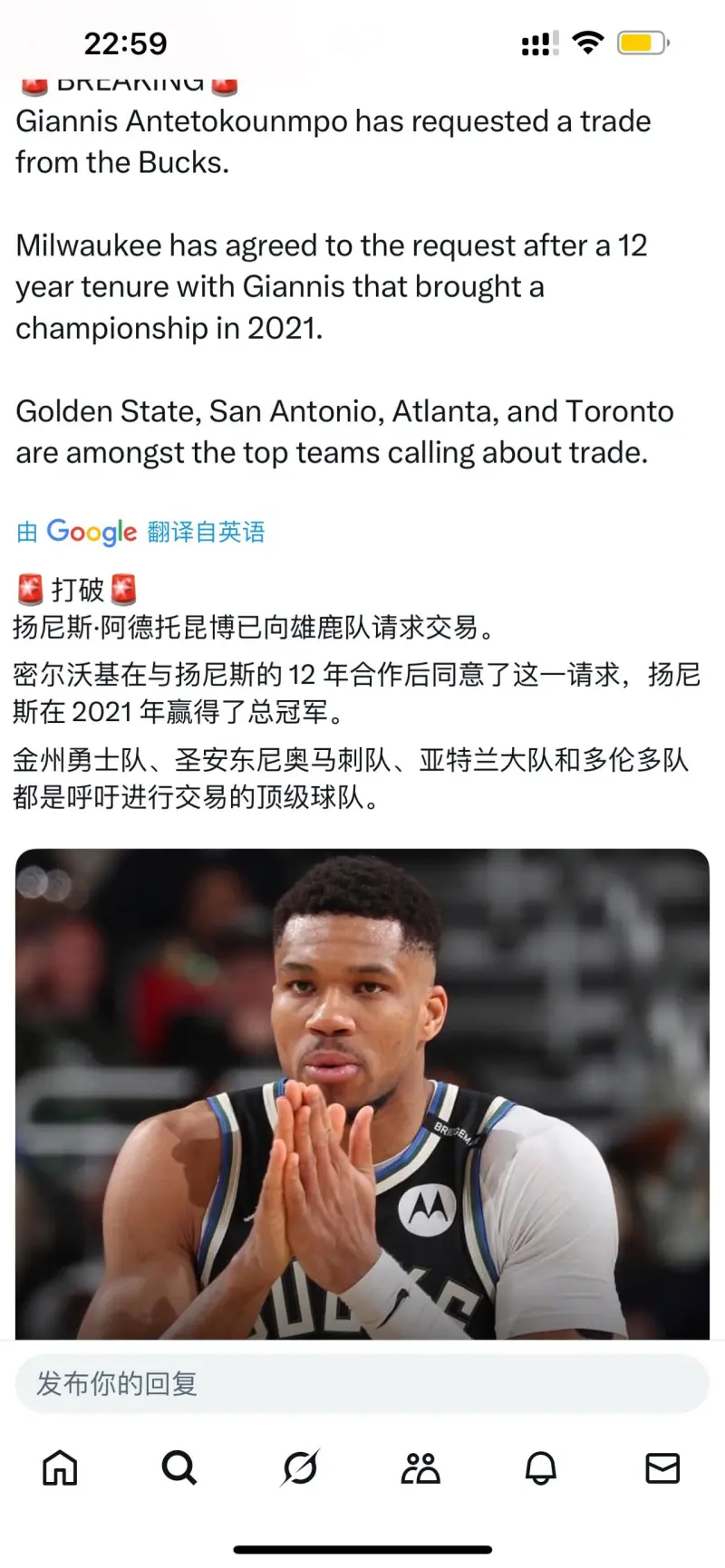
Task: Open the Messages envelope tab
Action: (662, 1467)
